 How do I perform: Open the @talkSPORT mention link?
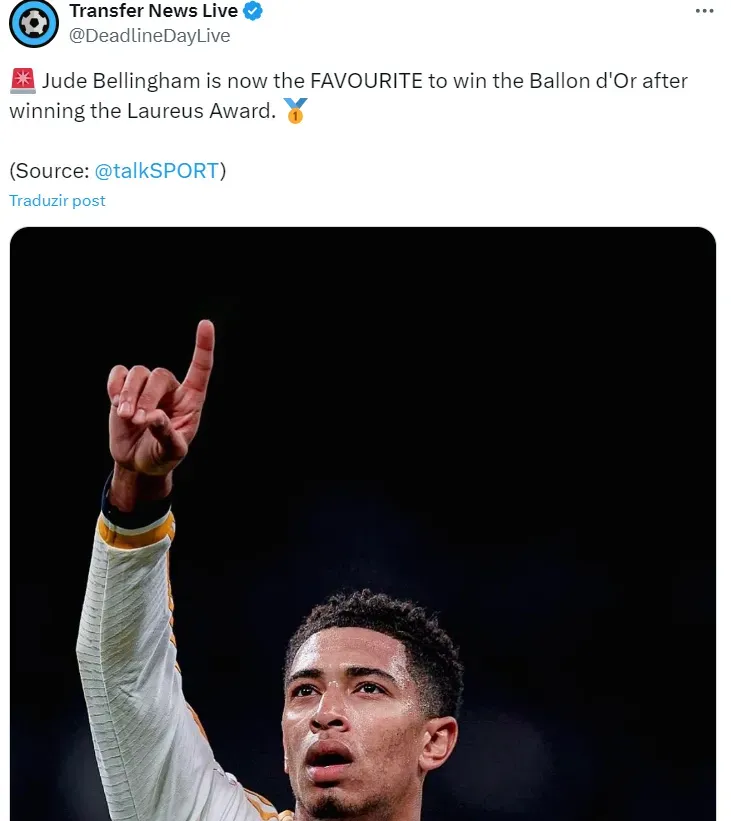pyautogui.click(x=157, y=170)
